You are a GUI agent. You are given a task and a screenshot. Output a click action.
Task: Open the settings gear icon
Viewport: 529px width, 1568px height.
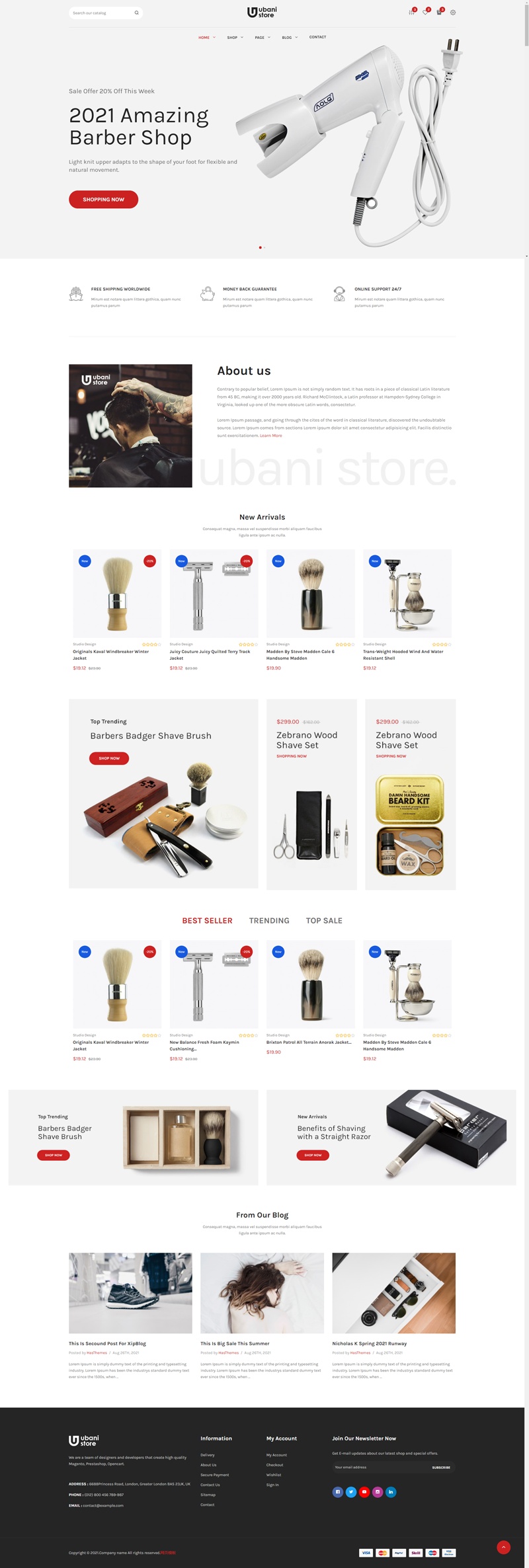(x=453, y=13)
